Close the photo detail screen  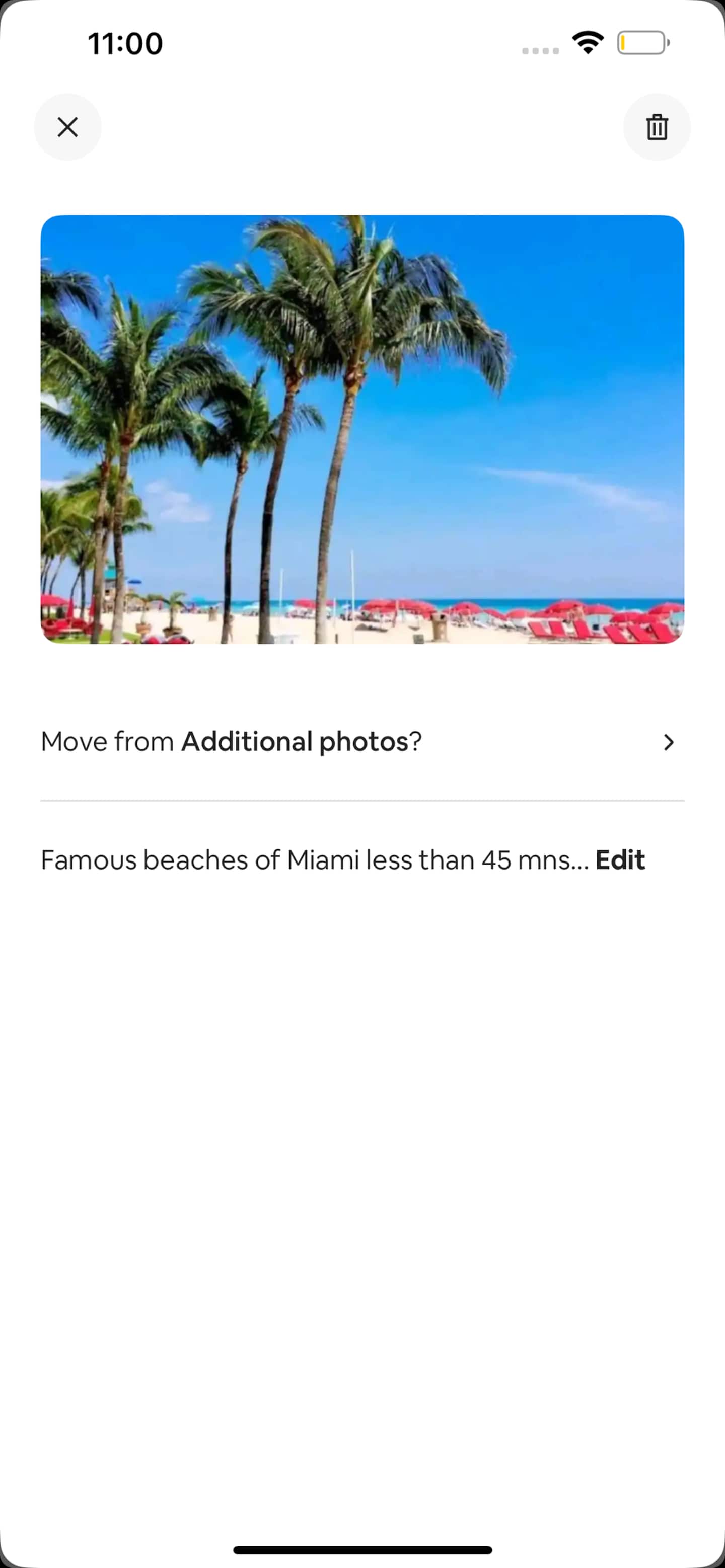pos(67,127)
